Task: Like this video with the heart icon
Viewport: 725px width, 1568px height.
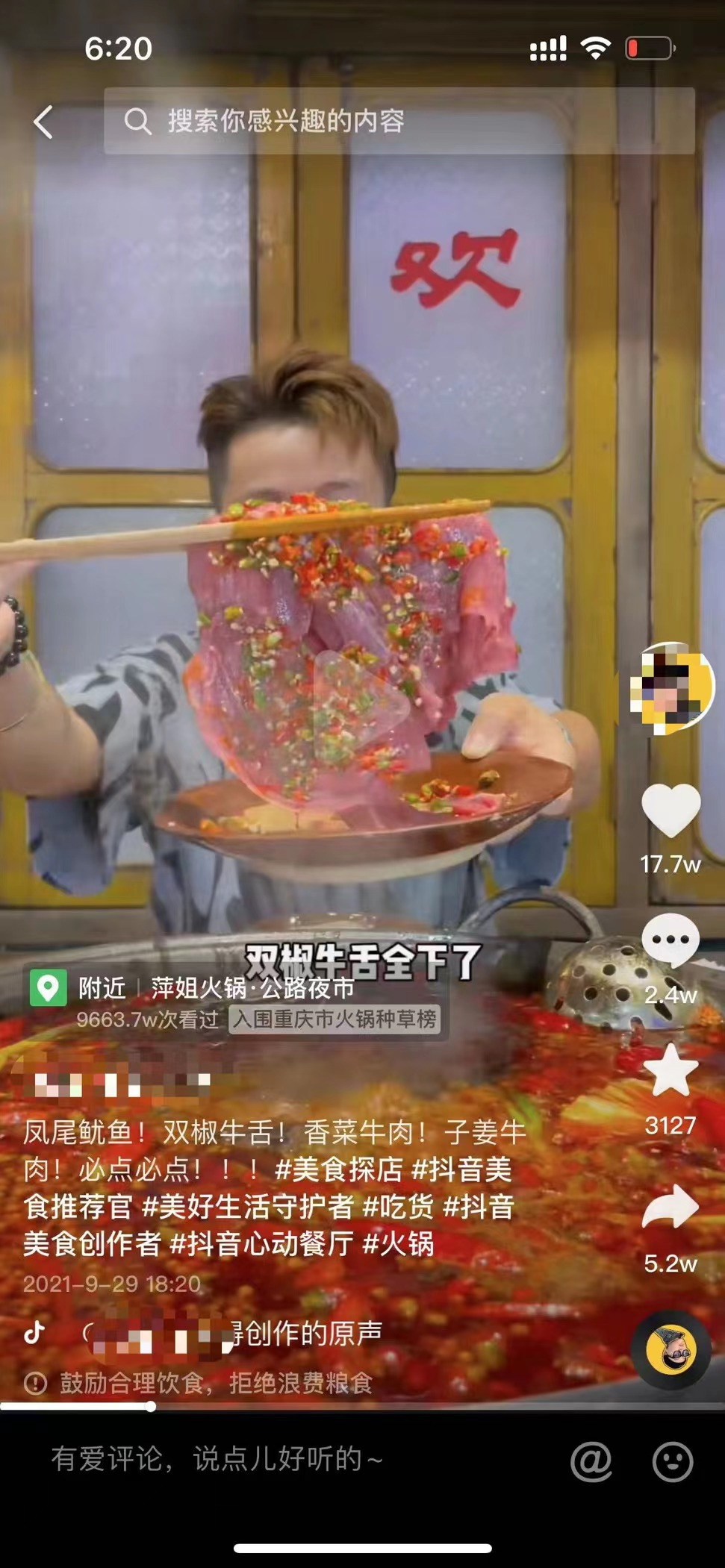Action: (x=670, y=810)
